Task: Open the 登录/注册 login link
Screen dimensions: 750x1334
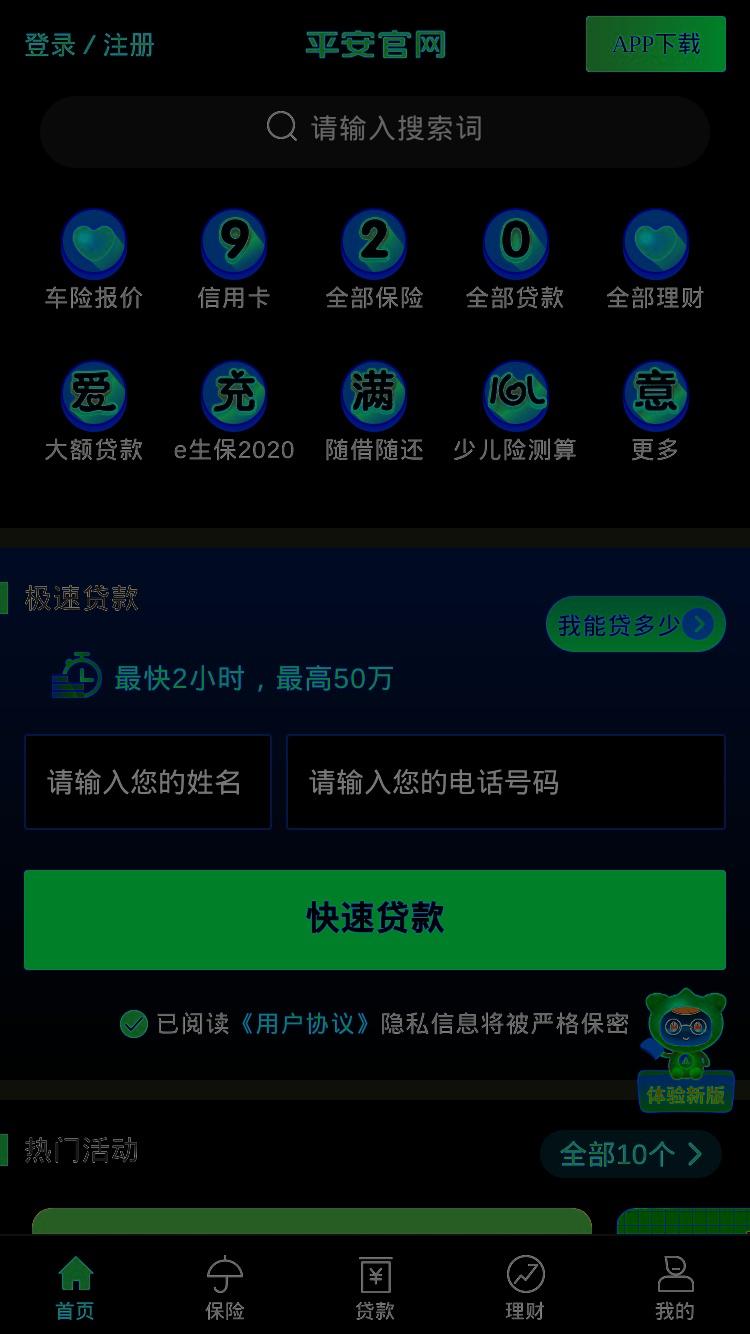Action: point(89,45)
